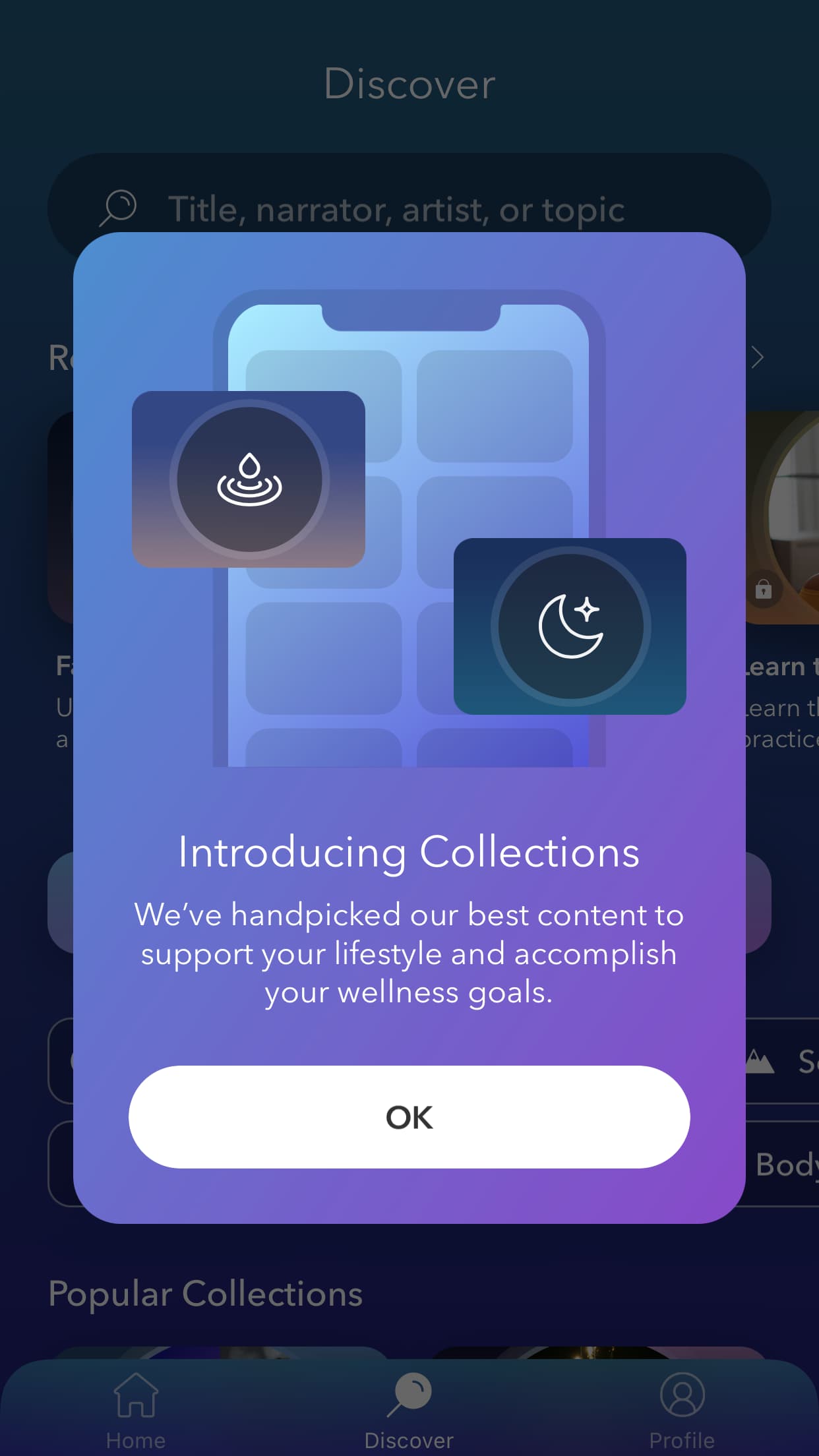Dismiss the Collections dialog with OK
The width and height of the screenshot is (819, 1456).
tap(409, 1117)
